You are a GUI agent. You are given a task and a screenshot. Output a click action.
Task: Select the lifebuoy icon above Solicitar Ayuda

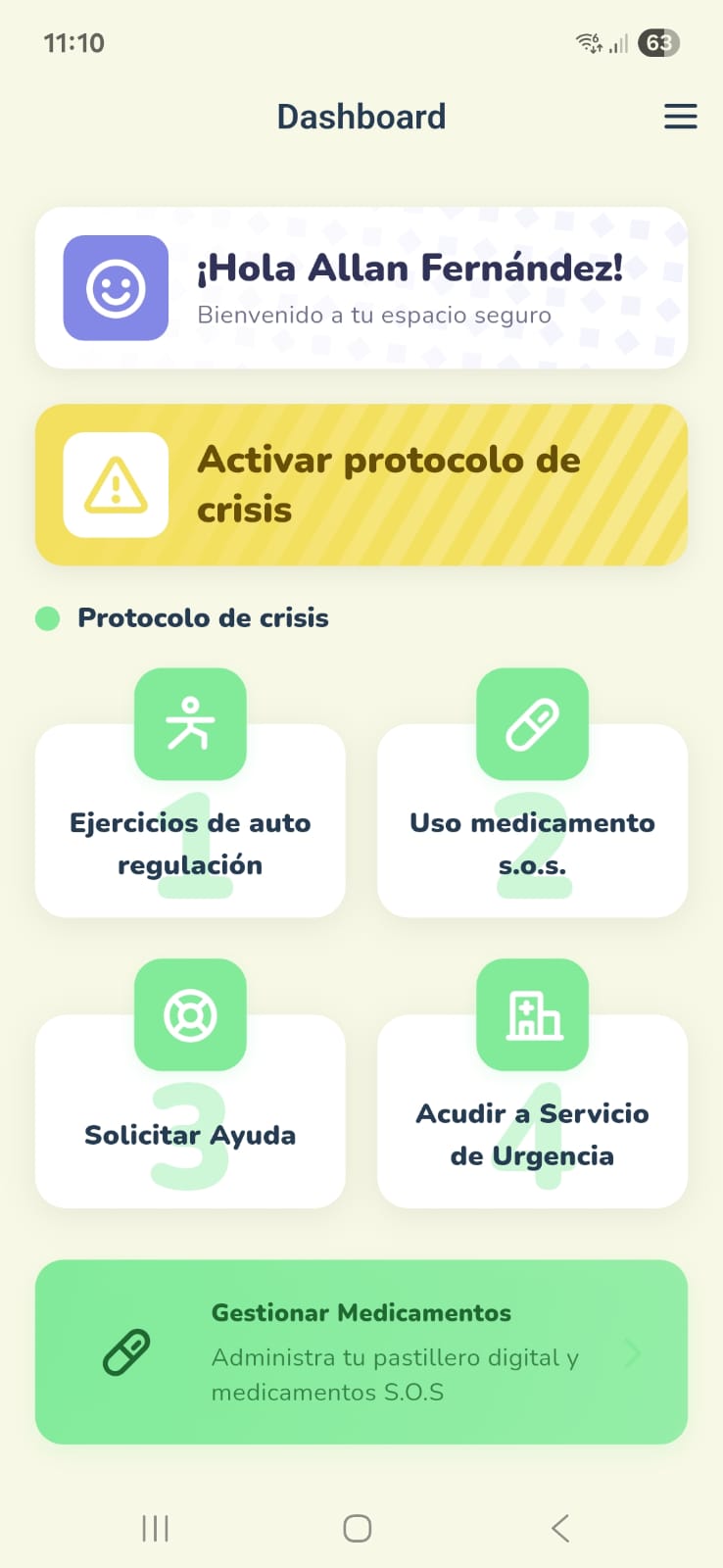pos(190,1014)
